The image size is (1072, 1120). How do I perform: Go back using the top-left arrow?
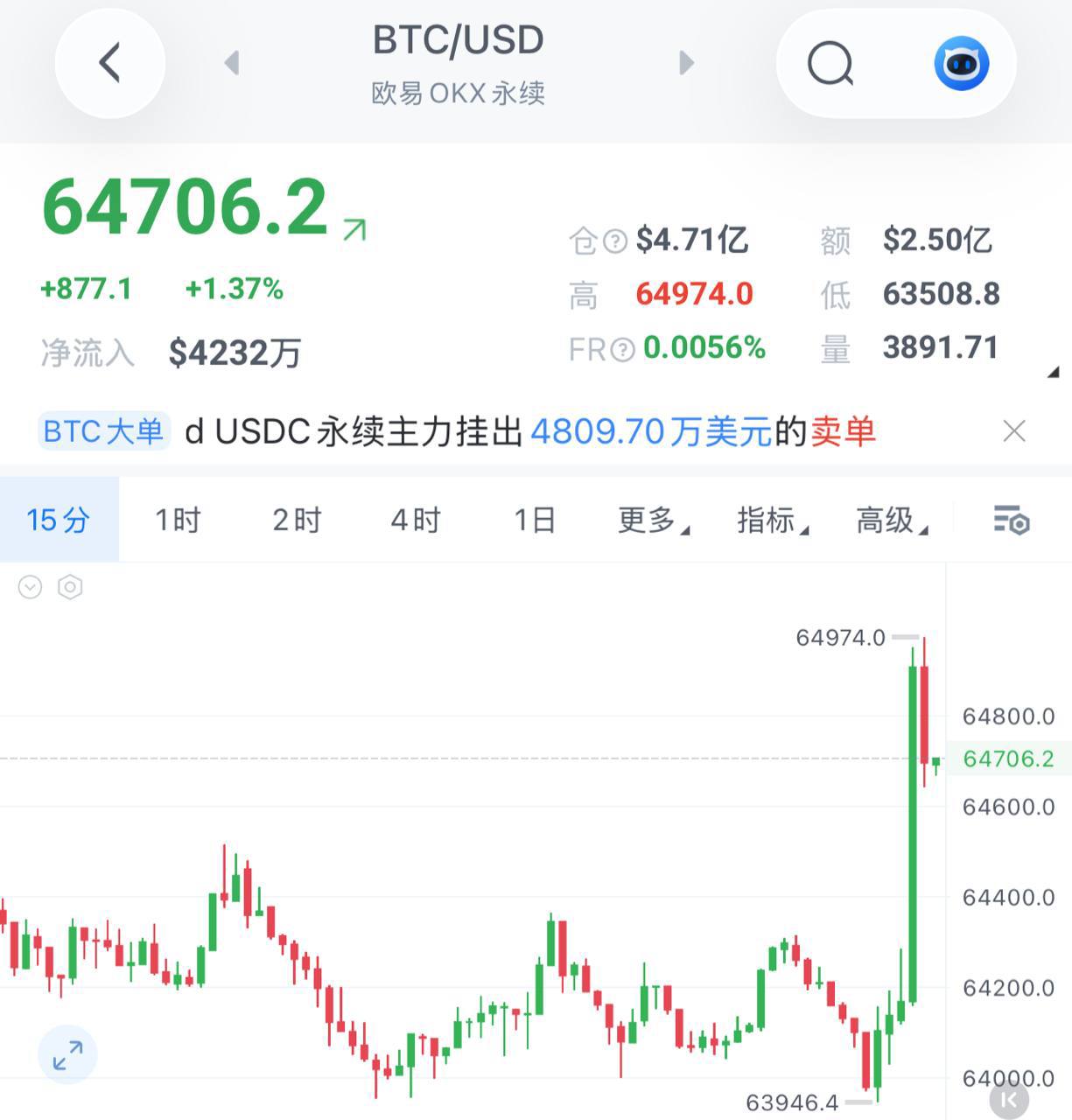(109, 63)
